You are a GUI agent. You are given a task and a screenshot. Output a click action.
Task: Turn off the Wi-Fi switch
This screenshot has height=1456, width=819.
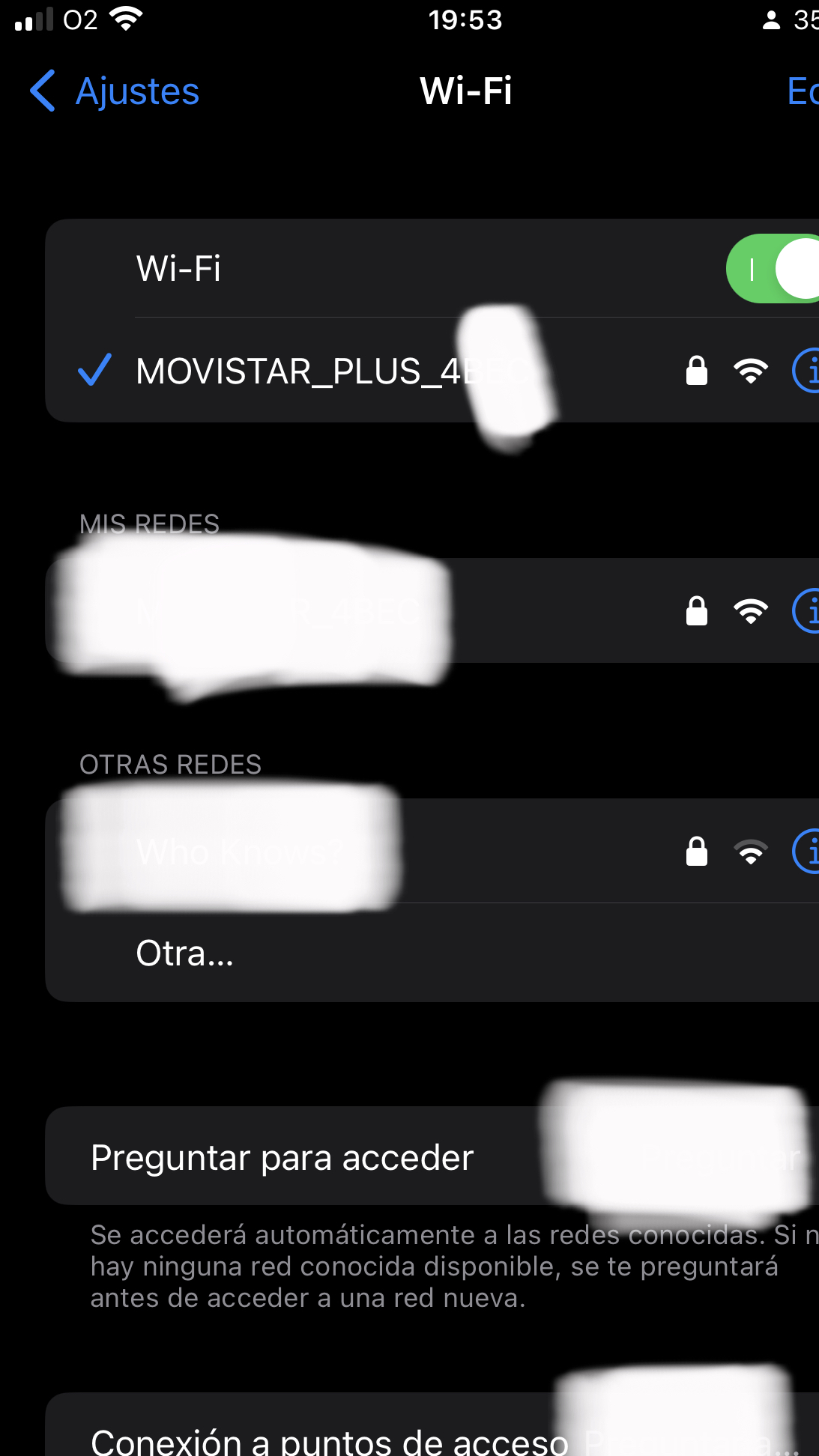click(773, 268)
